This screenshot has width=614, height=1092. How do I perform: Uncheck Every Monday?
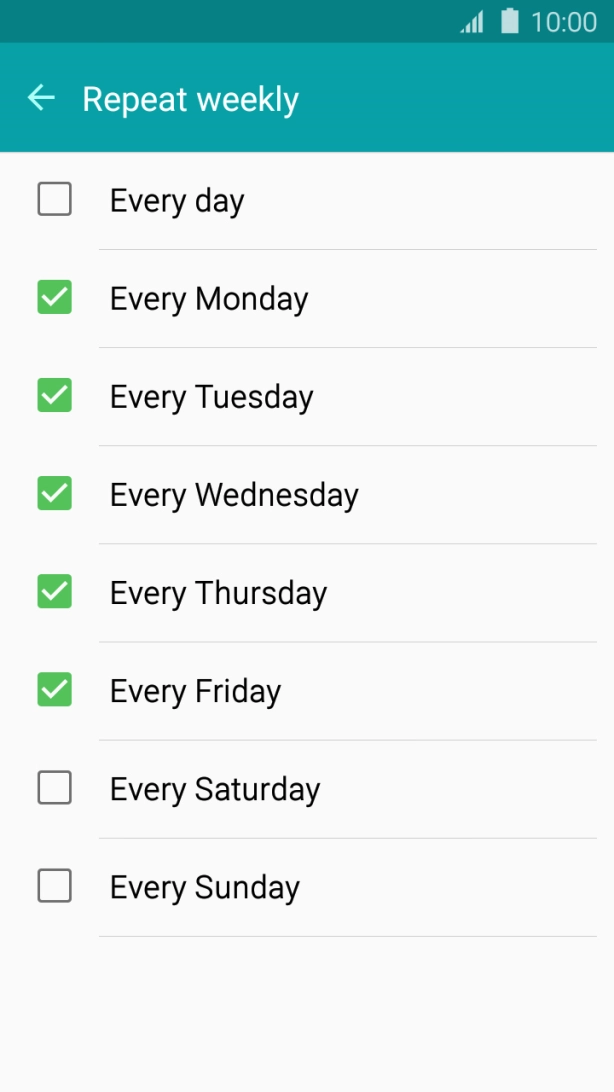(55, 298)
